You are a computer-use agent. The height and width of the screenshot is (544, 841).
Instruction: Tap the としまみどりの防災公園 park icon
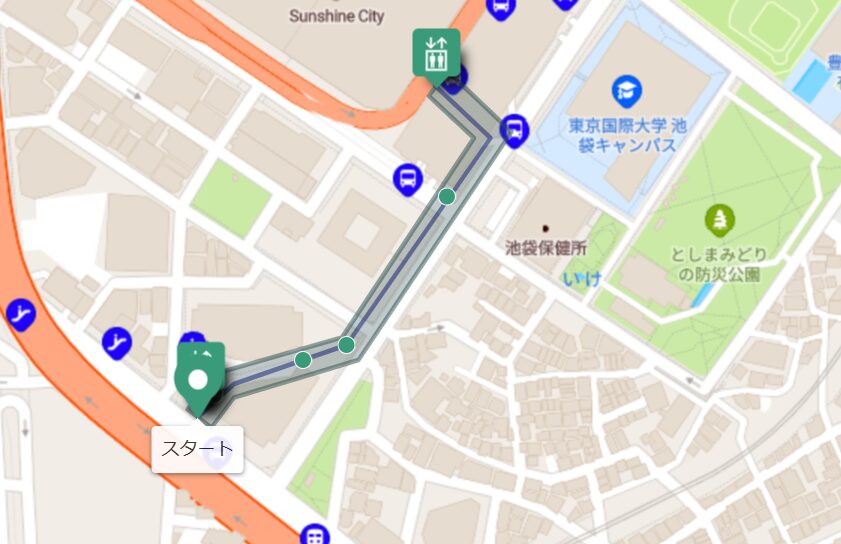coord(717,219)
